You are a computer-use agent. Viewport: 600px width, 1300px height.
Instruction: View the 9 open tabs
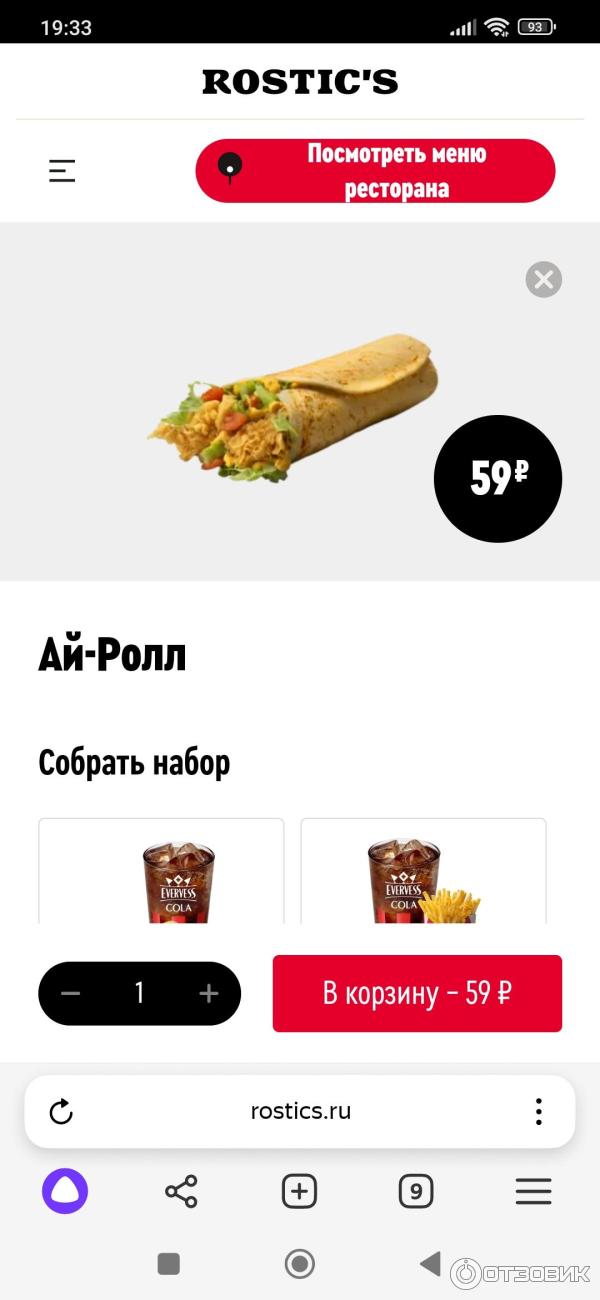click(416, 1191)
